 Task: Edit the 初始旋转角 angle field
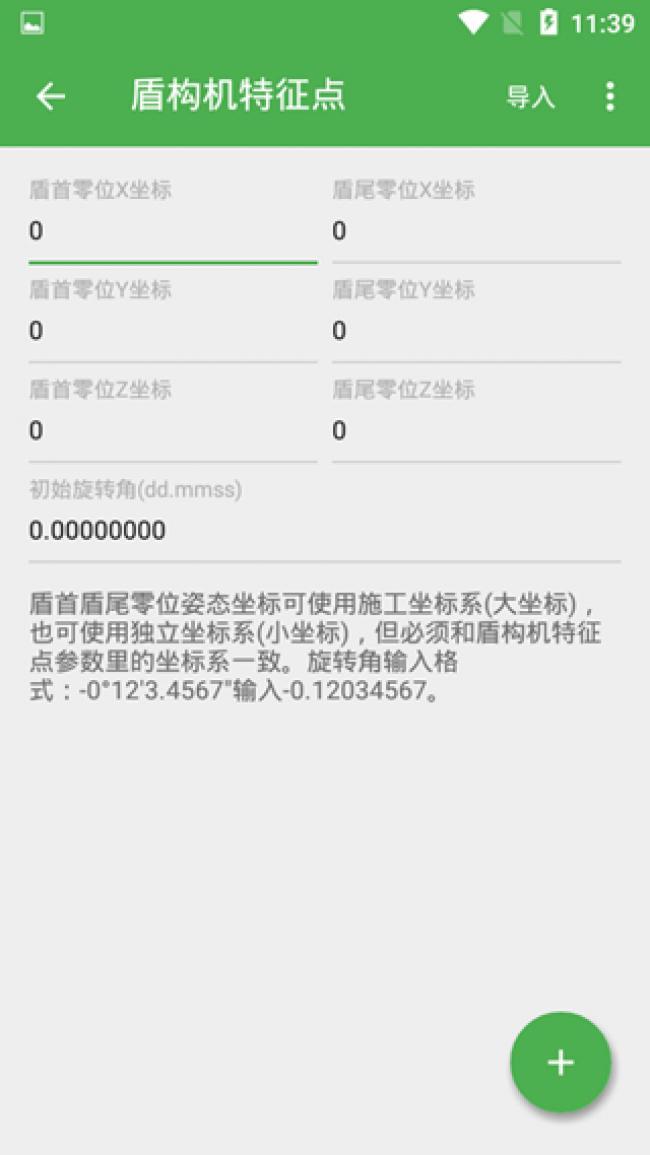[325, 531]
